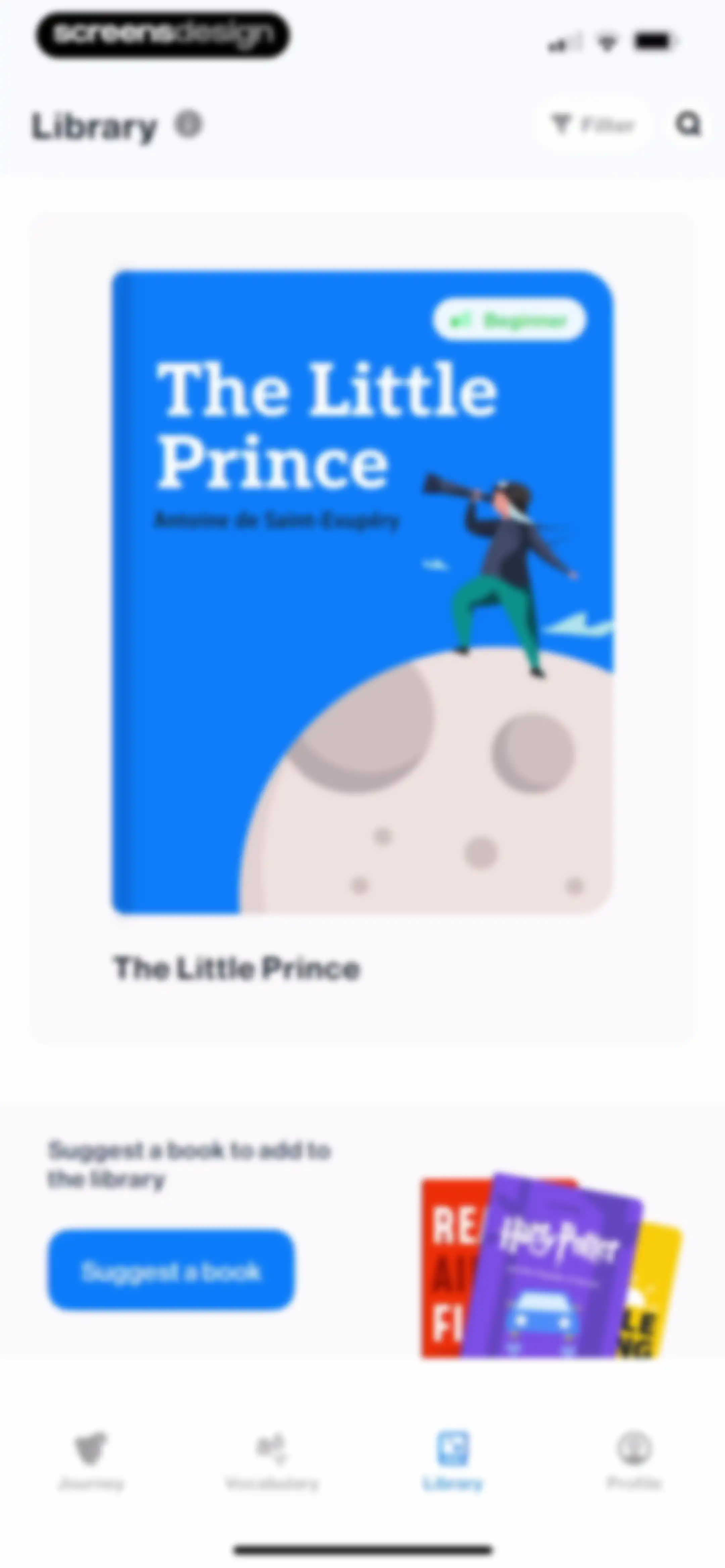Tap the Suggest a book button
Viewport: 725px width, 1568px height.
coord(171,1270)
